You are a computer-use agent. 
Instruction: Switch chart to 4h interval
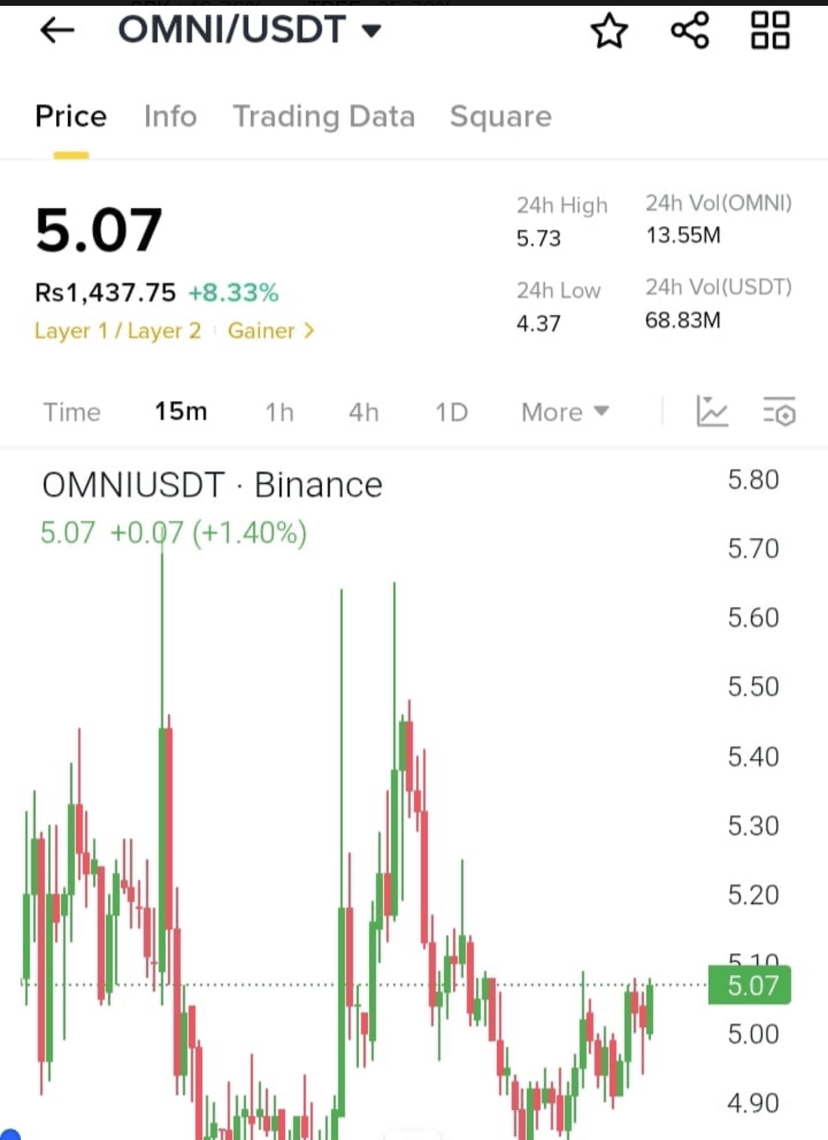(x=364, y=412)
